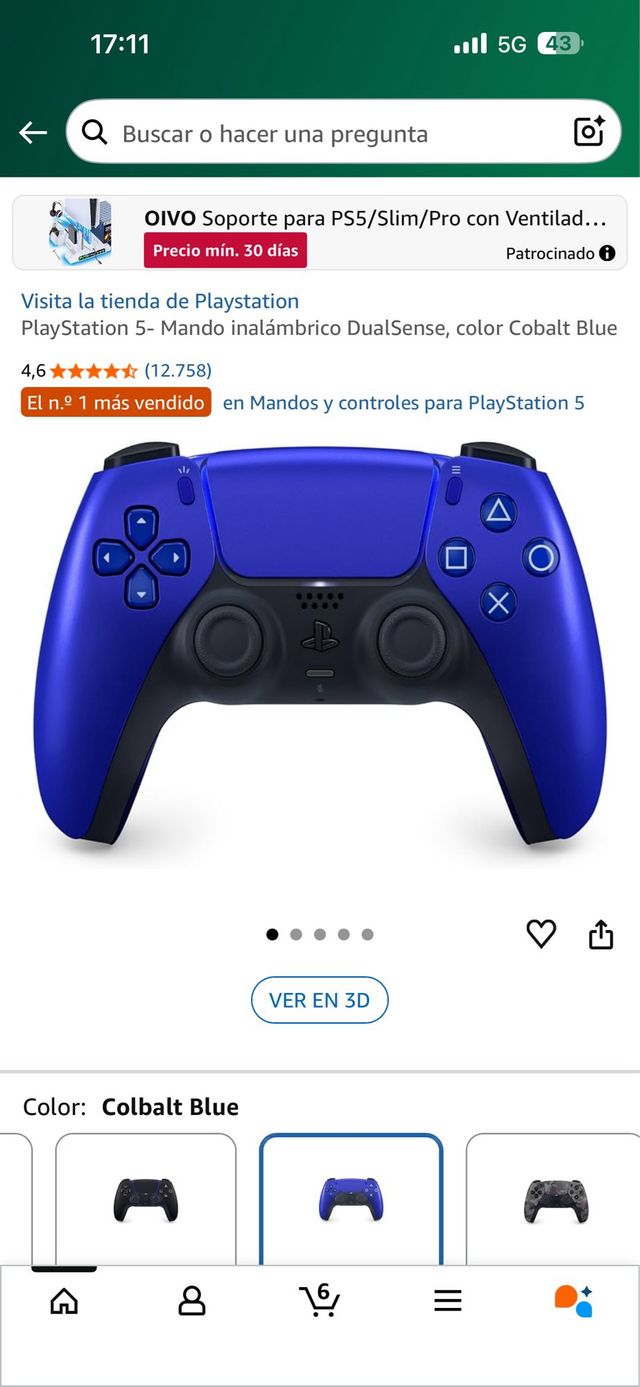640x1387 pixels.
Task: Go back with the arrow icon
Action: tap(33, 133)
